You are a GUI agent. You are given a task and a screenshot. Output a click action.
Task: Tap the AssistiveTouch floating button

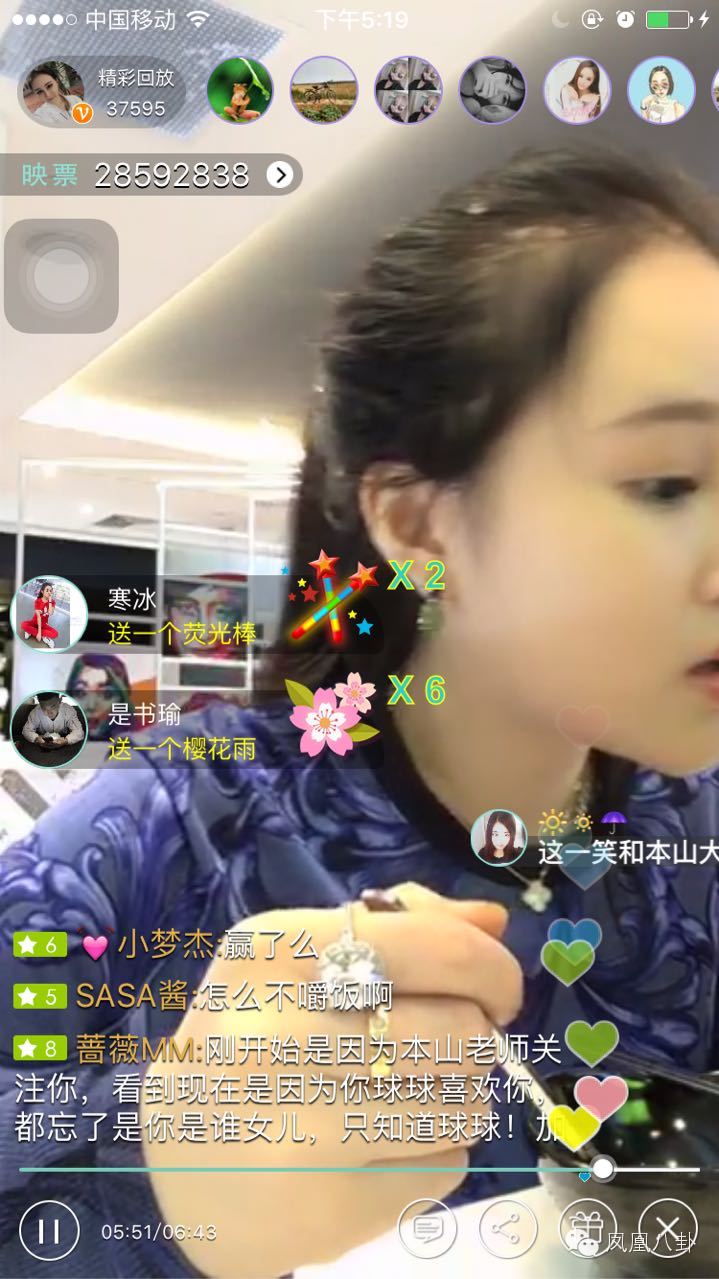pyautogui.click(x=61, y=276)
